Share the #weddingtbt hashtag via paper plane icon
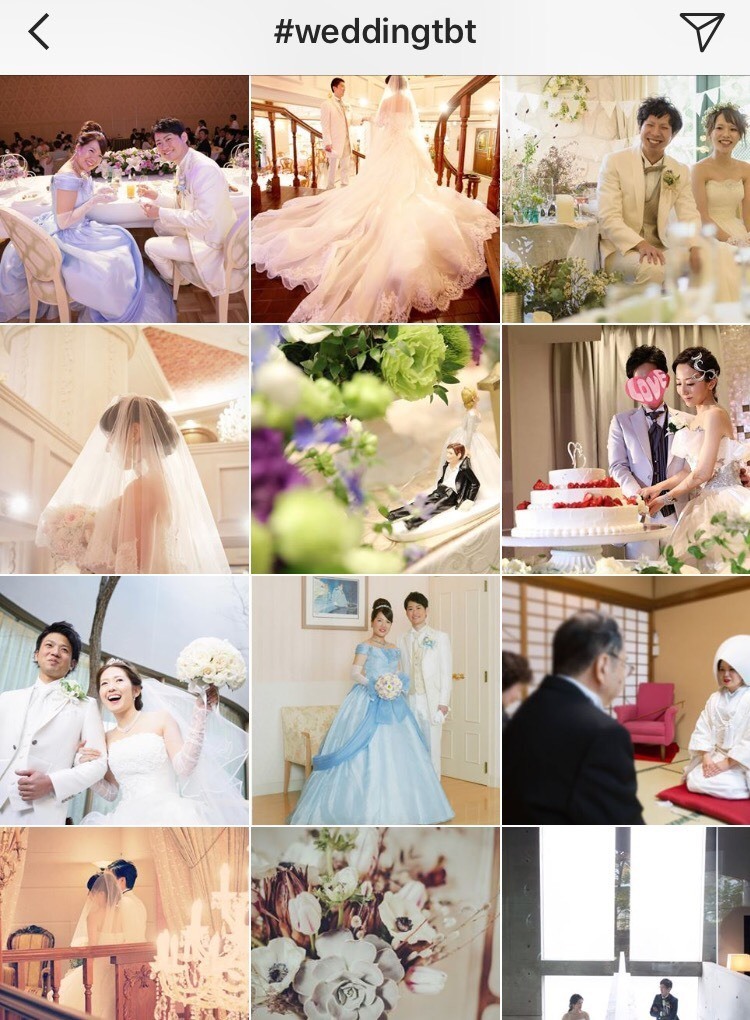This screenshot has height=1020, width=750. (x=701, y=32)
